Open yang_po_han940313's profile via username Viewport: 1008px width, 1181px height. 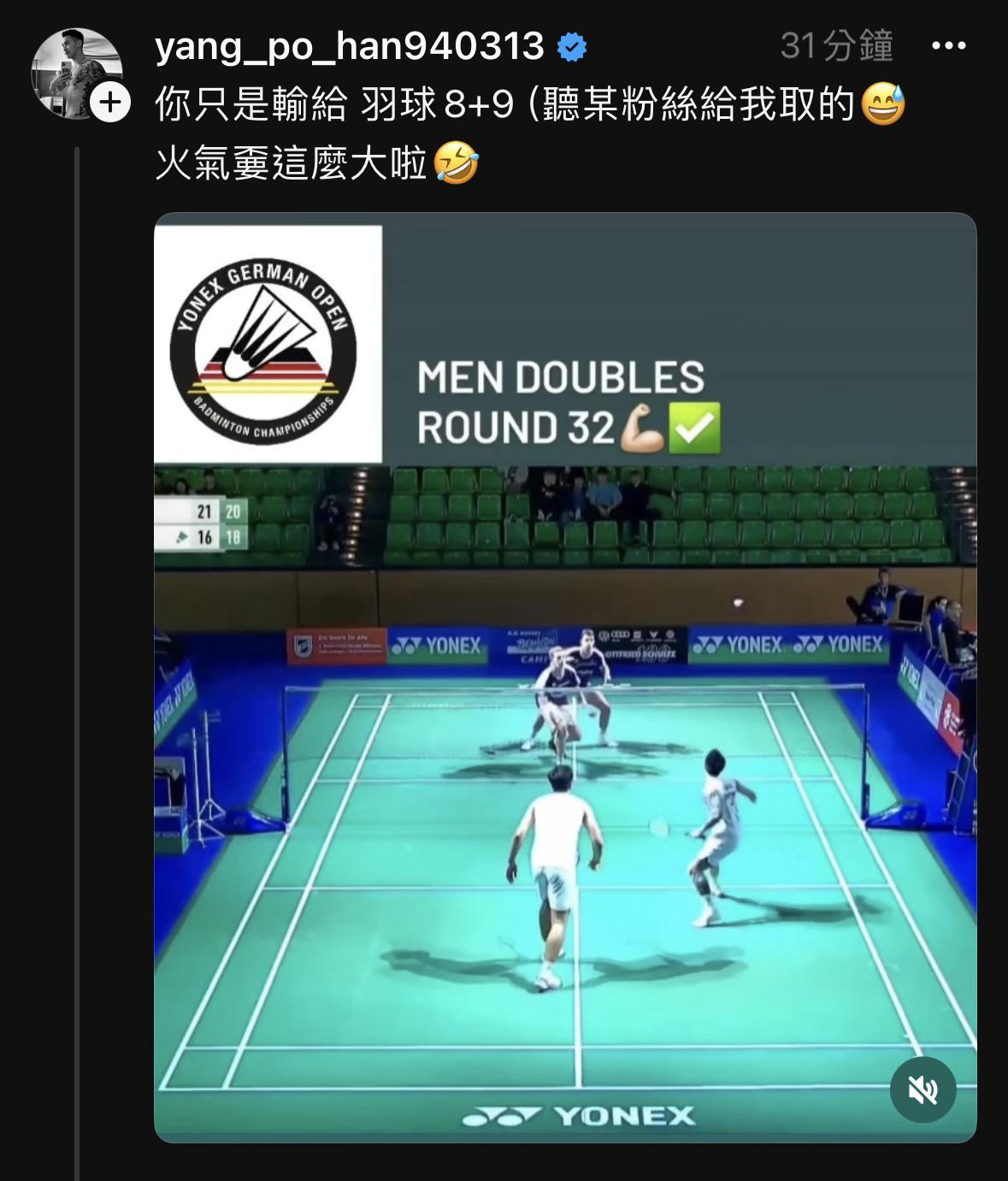349,45
